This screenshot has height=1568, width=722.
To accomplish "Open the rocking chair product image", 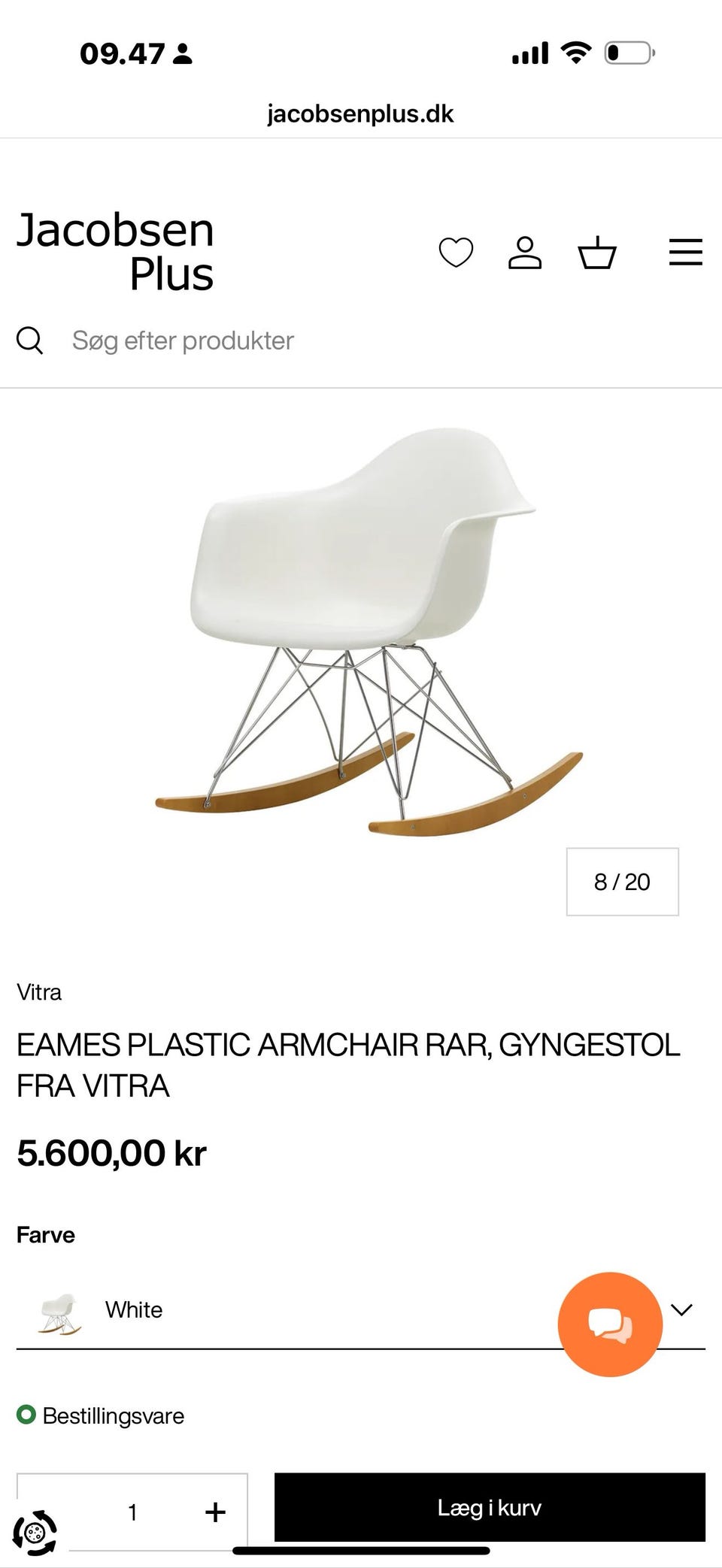I will [369, 631].
